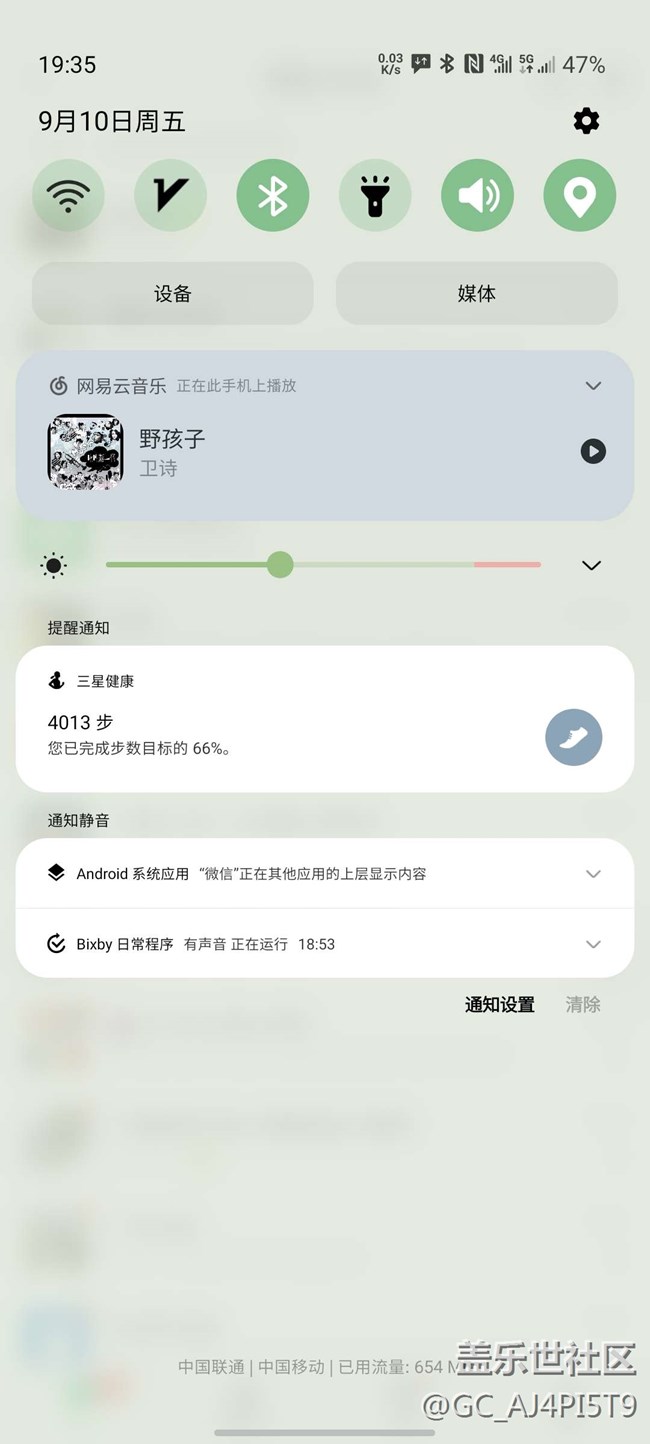Clear notifications with 清除
The image size is (650, 1444).
[x=583, y=1005]
